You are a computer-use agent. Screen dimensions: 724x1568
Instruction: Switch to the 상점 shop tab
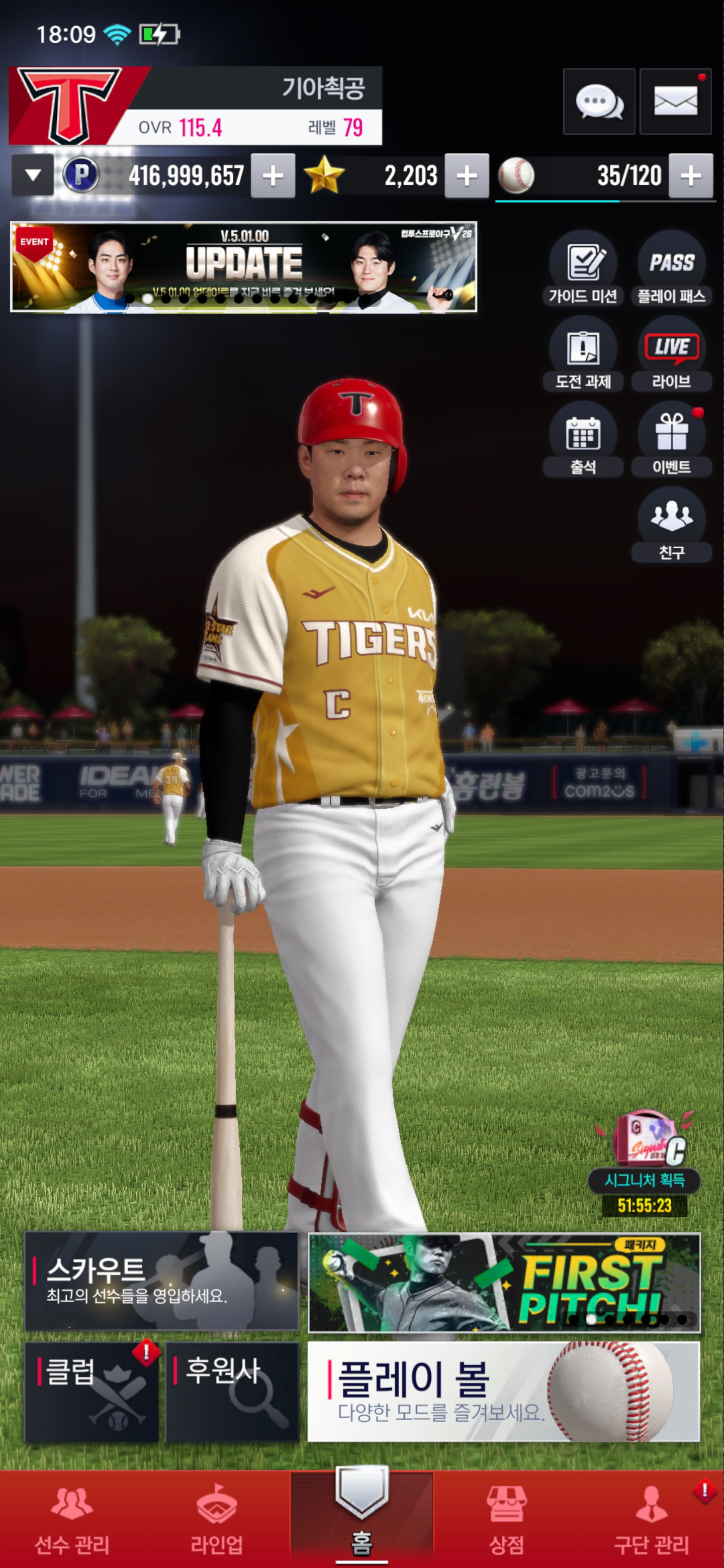click(506, 1519)
